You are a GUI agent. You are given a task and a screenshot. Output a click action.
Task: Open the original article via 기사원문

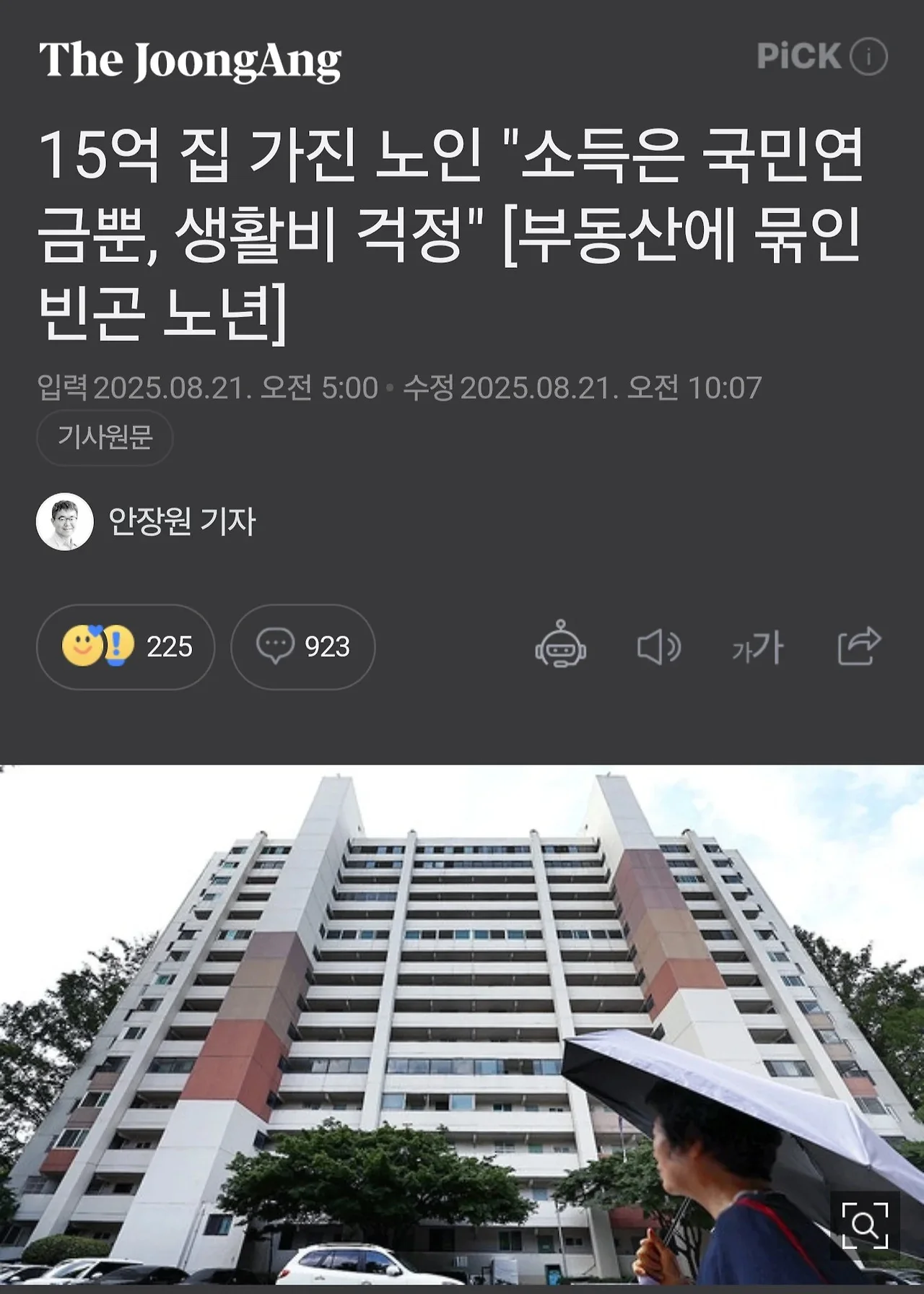105,438
